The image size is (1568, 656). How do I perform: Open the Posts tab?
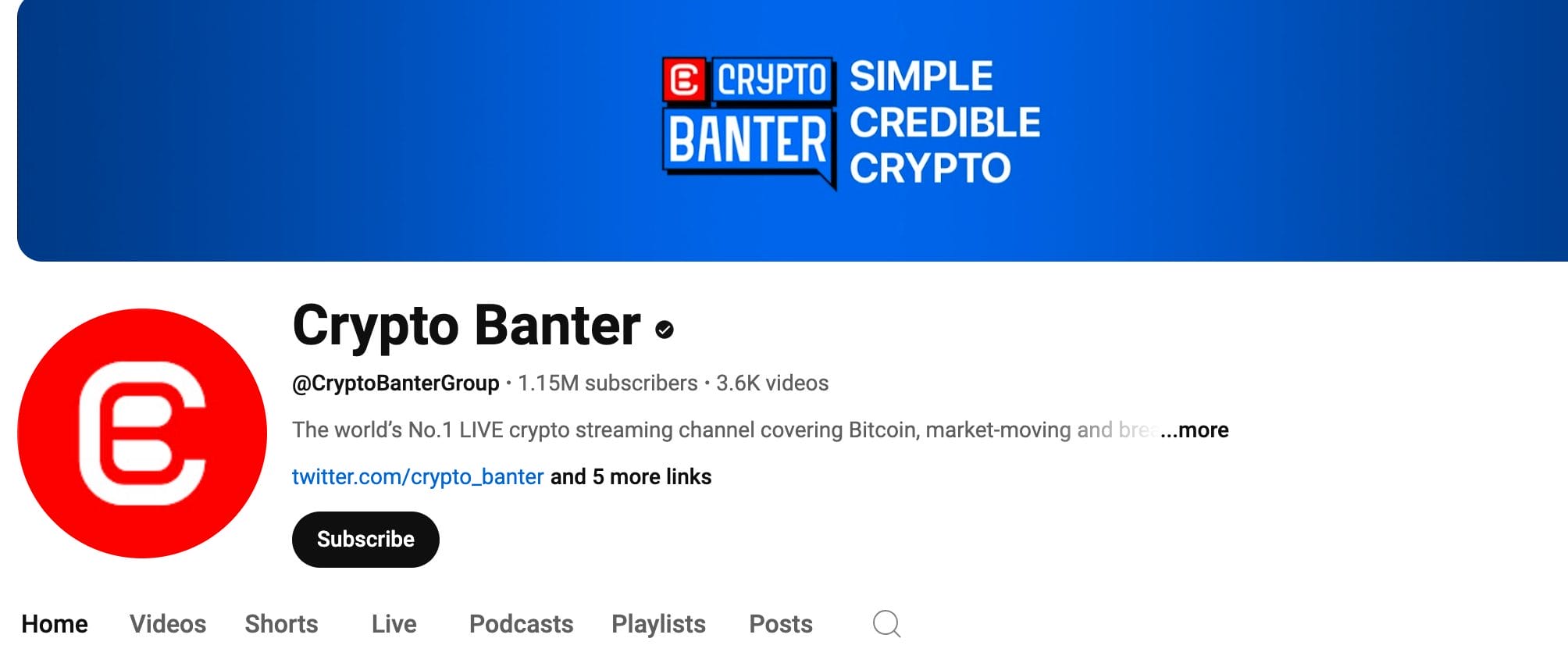[780, 624]
